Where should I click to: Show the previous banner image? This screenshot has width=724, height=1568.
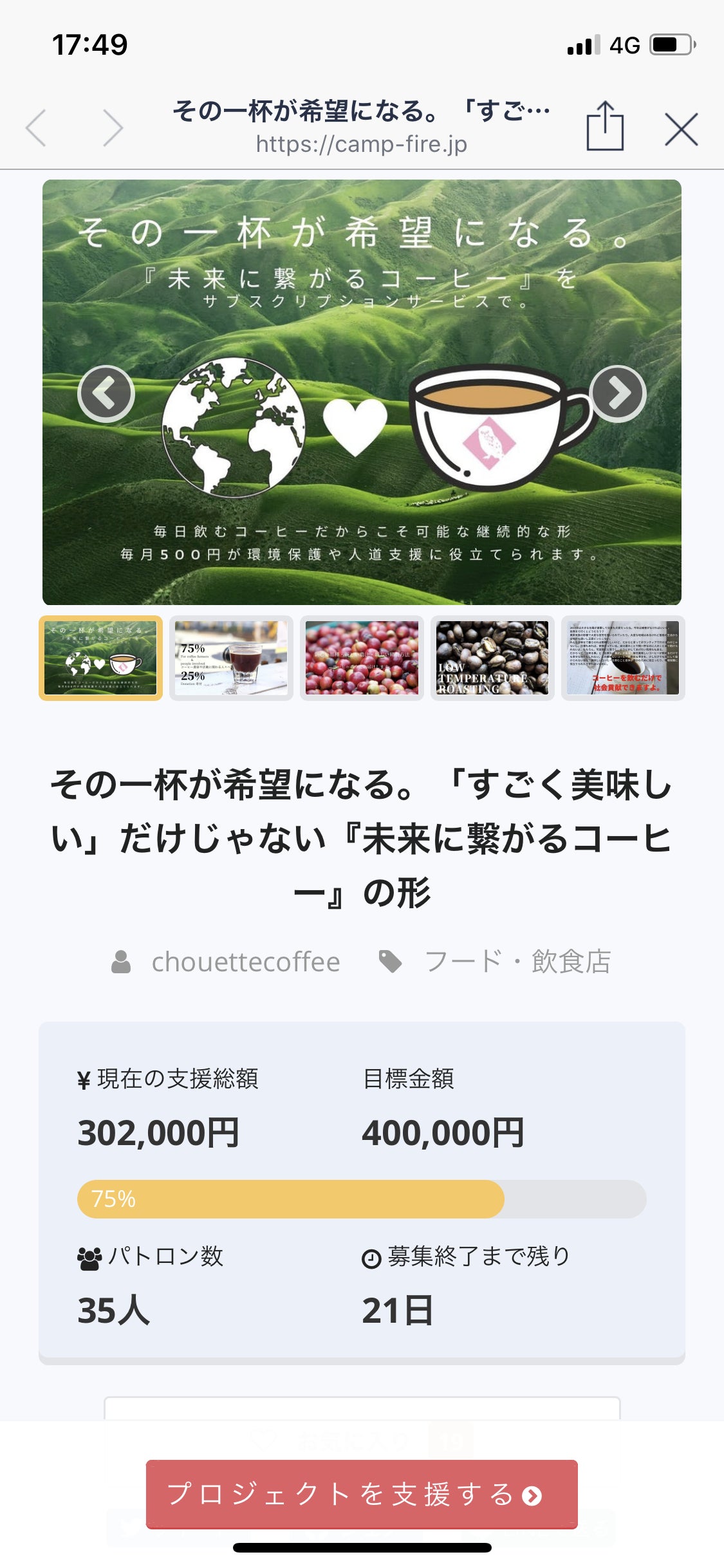tap(106, 393)
